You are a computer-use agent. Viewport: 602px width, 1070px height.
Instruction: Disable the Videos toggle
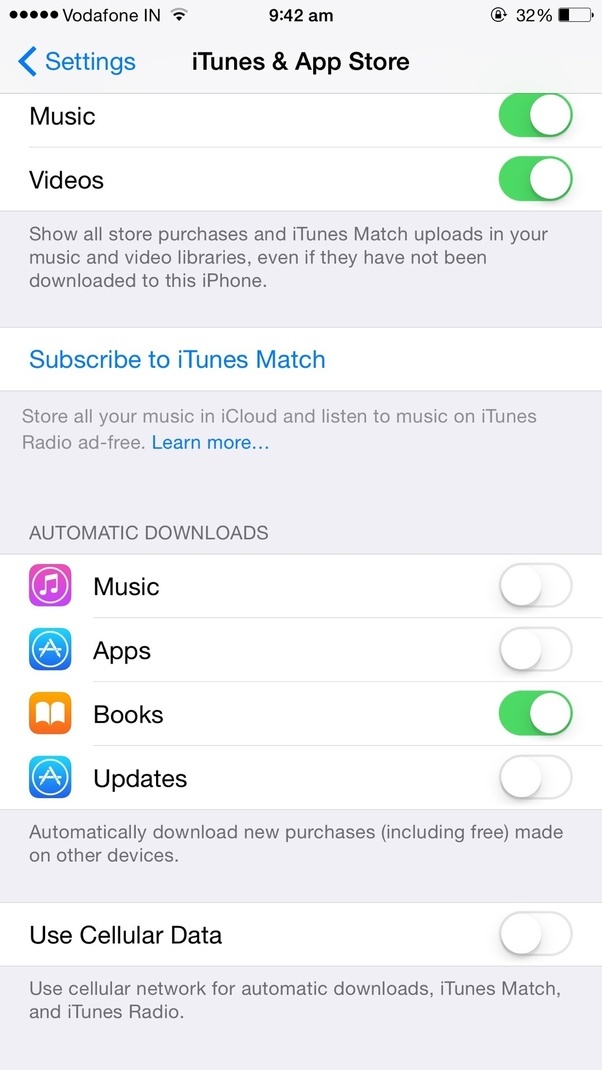point(535,180)
